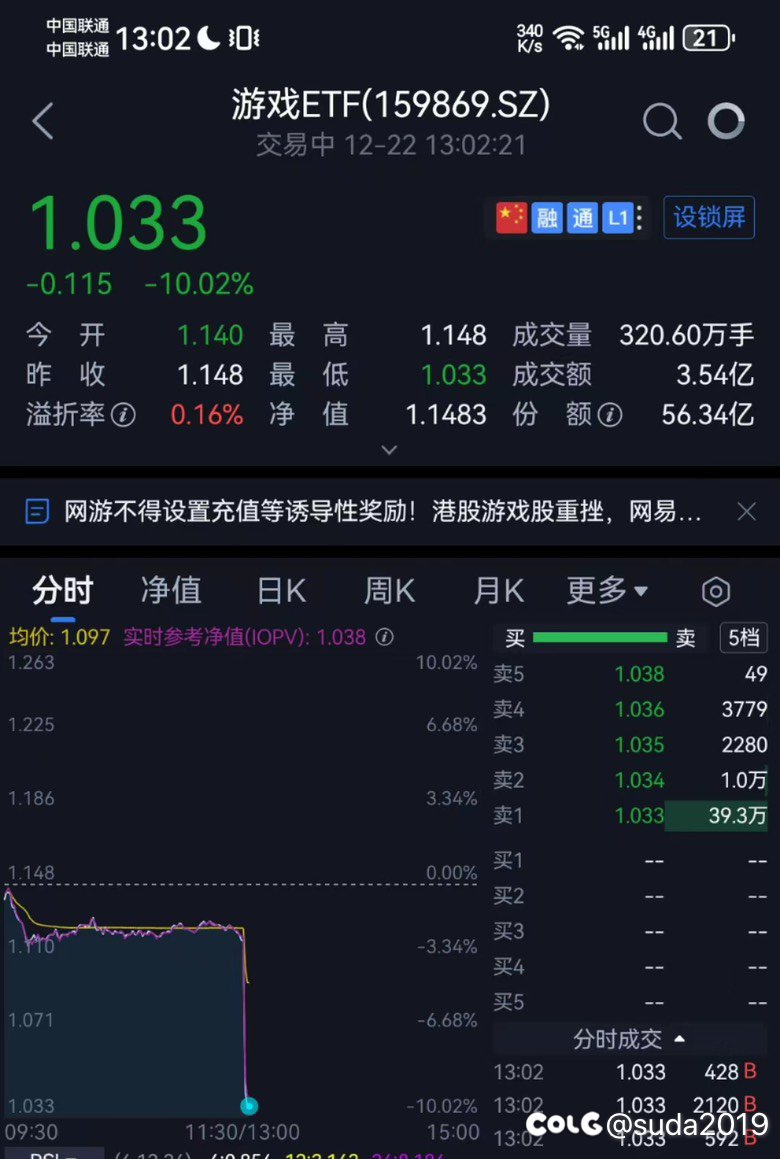
Task: Tap the 融 financing badge
Action: tap(547, 217)
